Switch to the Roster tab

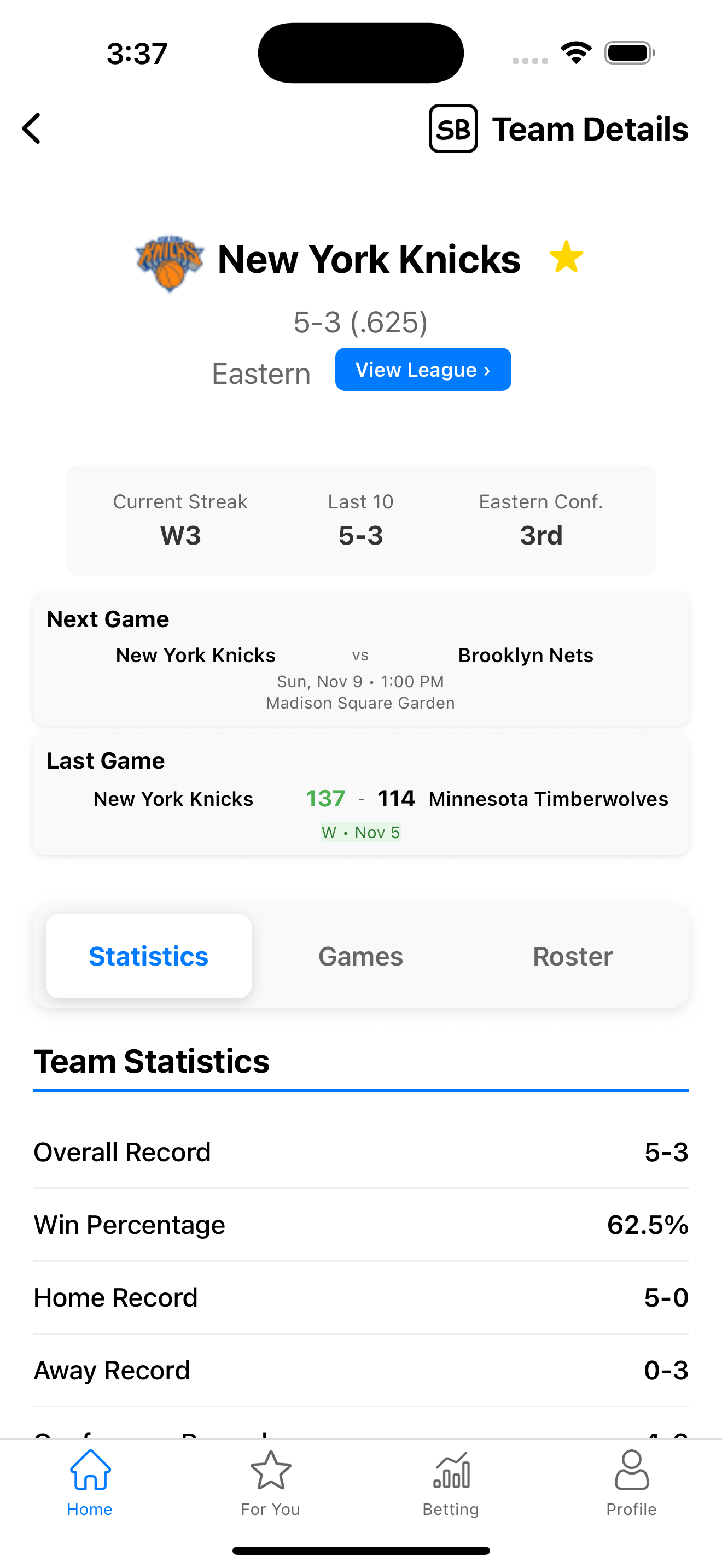[573, 956]
